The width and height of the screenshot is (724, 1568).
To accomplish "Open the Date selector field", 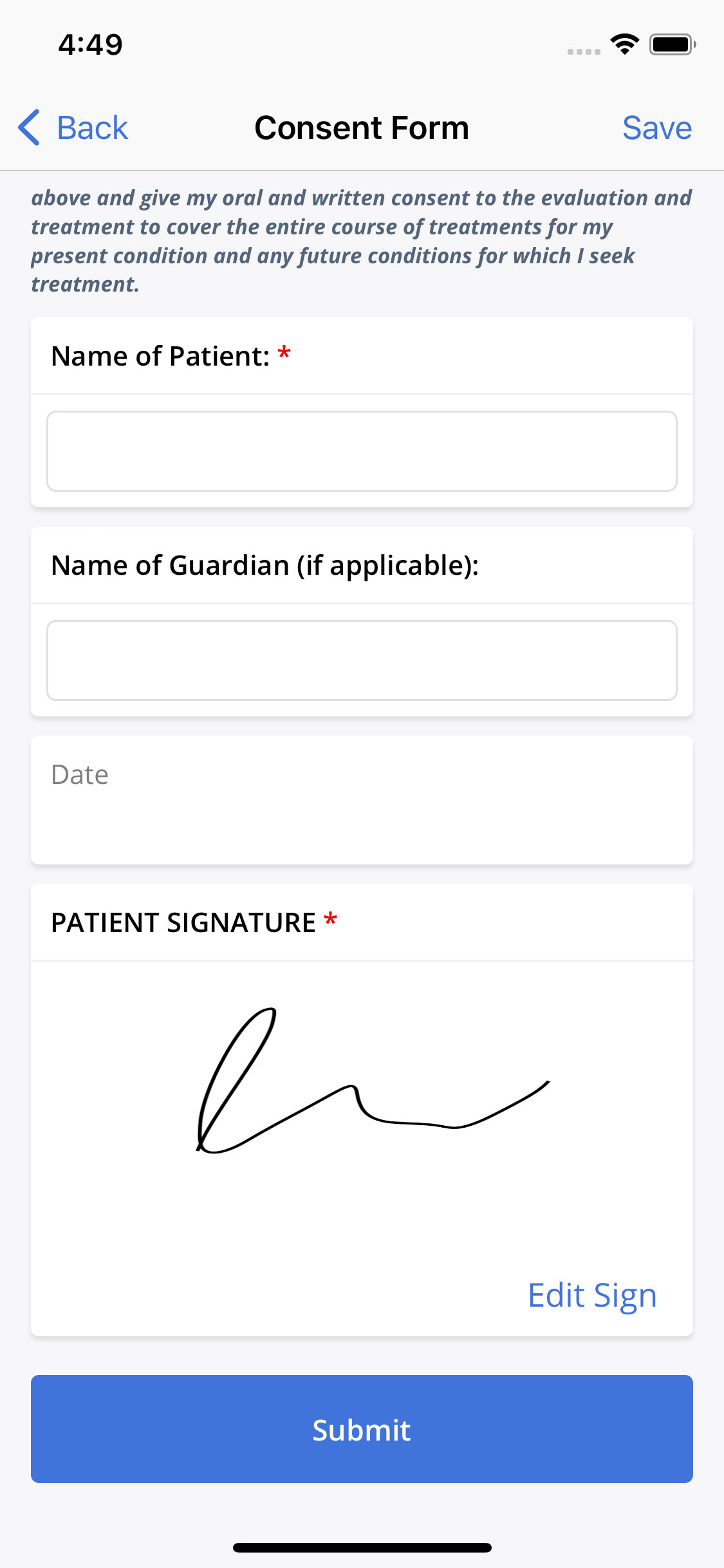I will [362, 798].
